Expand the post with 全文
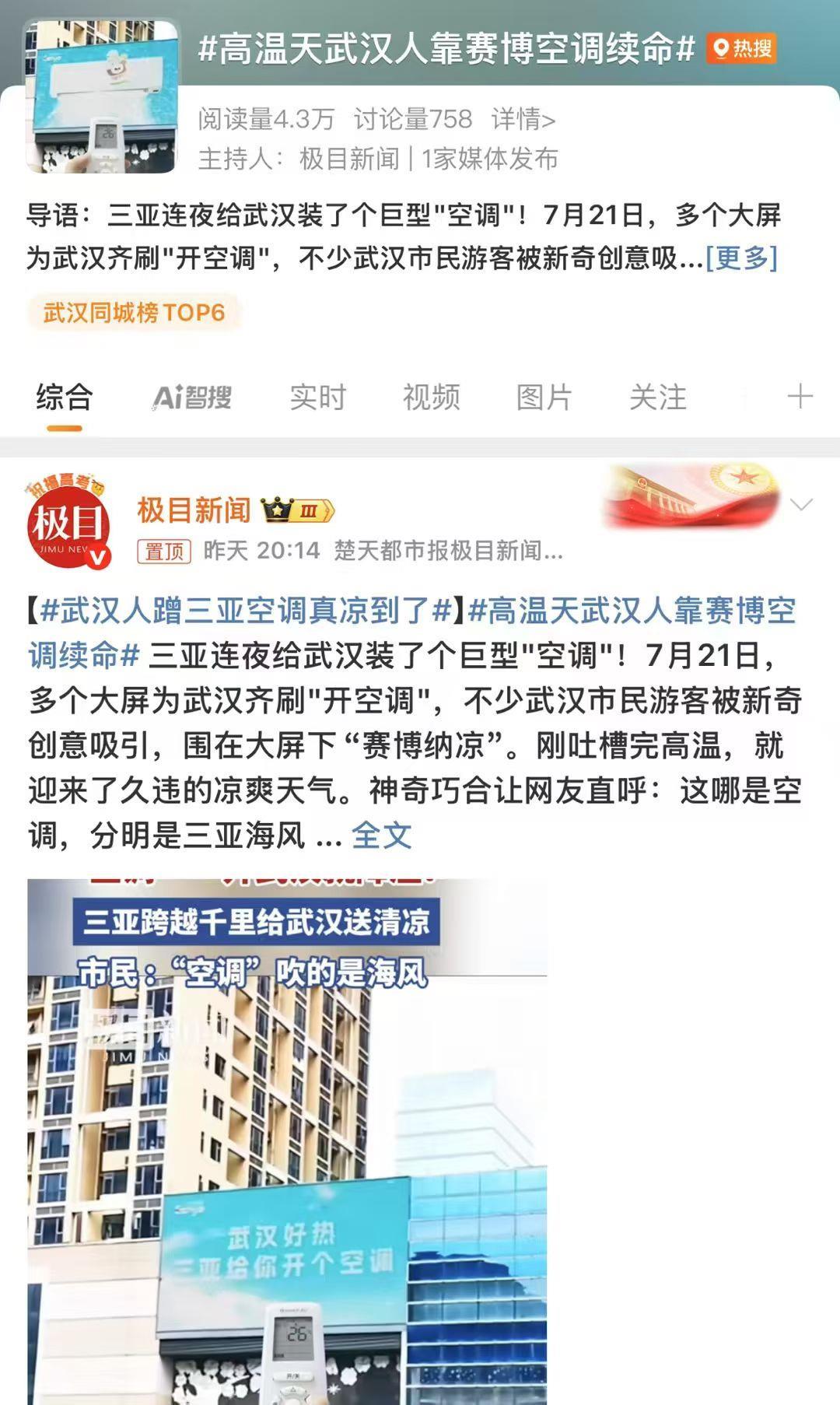The image size is (840, 1405). tap(381, 836)
